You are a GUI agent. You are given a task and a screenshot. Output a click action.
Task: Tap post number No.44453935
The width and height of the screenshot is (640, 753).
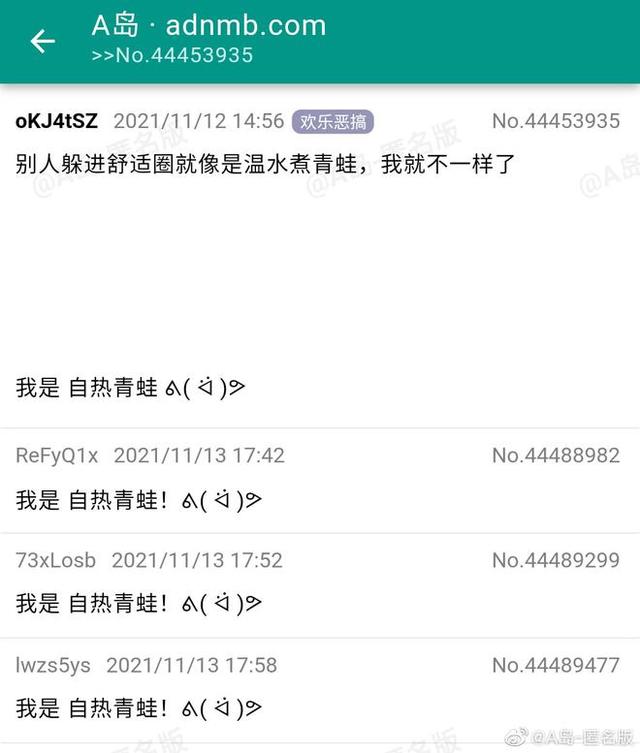(555, 122)
